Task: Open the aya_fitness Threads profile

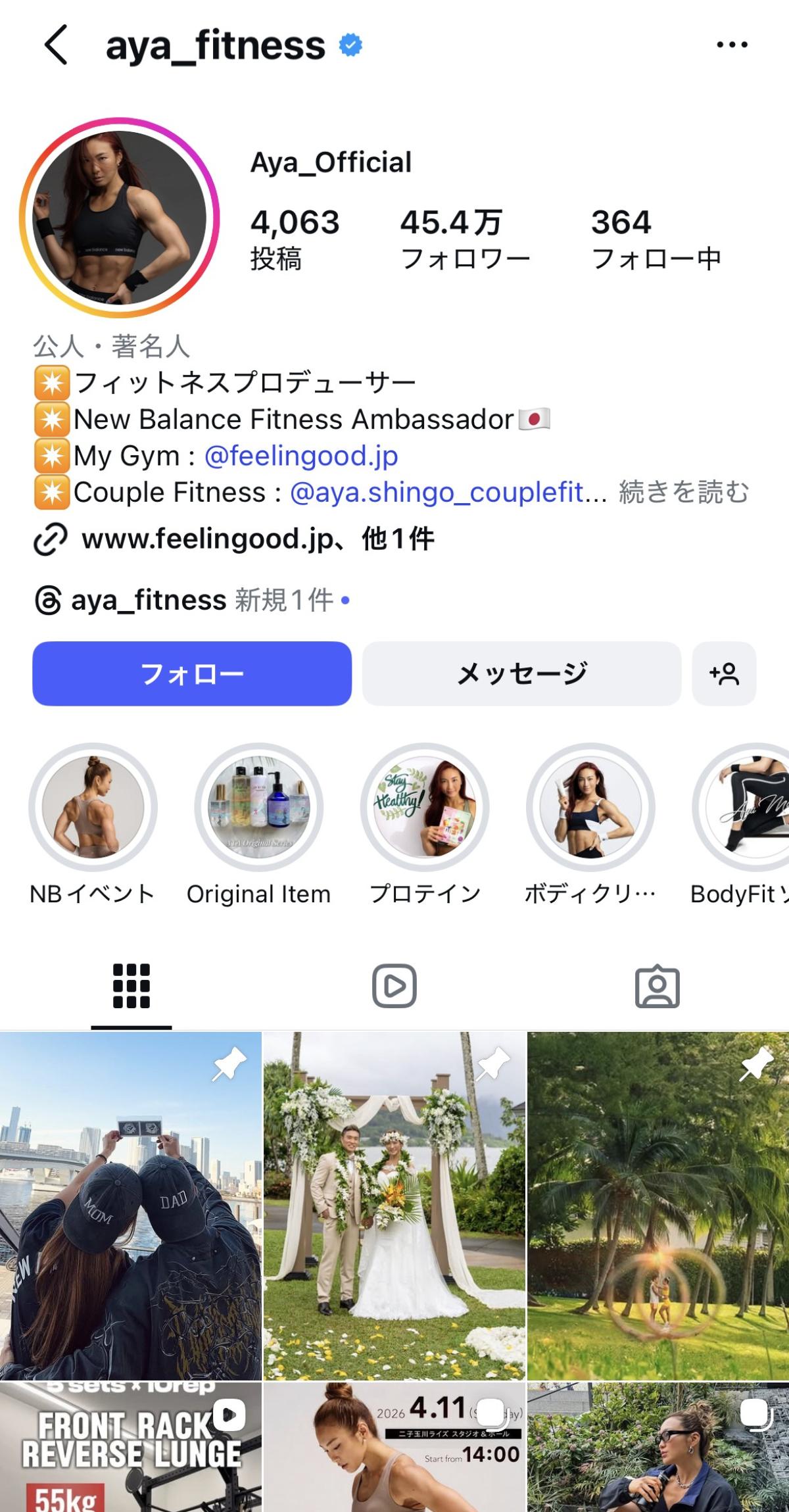Action: click(148, 600)
